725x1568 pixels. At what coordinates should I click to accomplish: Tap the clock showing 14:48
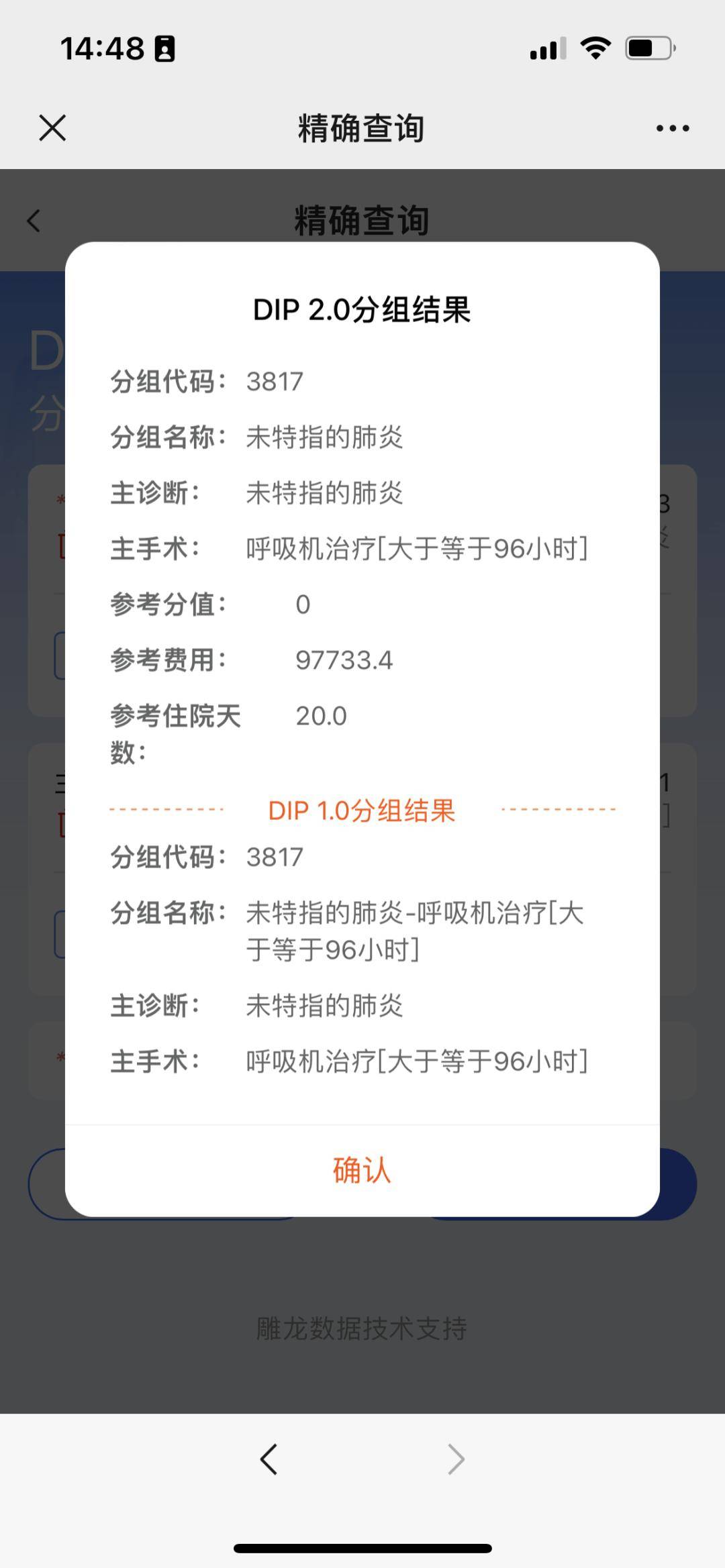pyautogui.click(x=101, y=47)
